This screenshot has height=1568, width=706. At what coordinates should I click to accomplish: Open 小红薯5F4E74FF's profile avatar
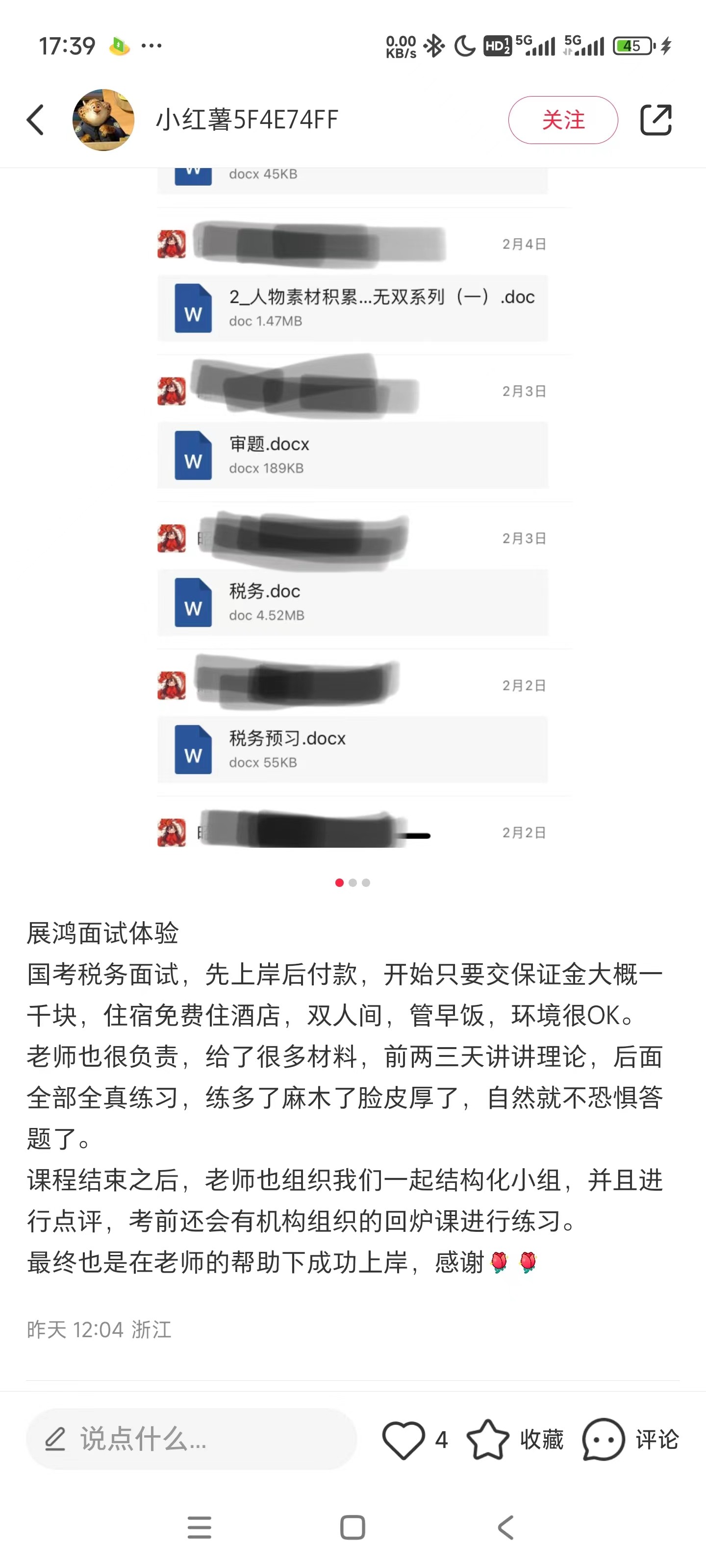(x=103, y=119)
